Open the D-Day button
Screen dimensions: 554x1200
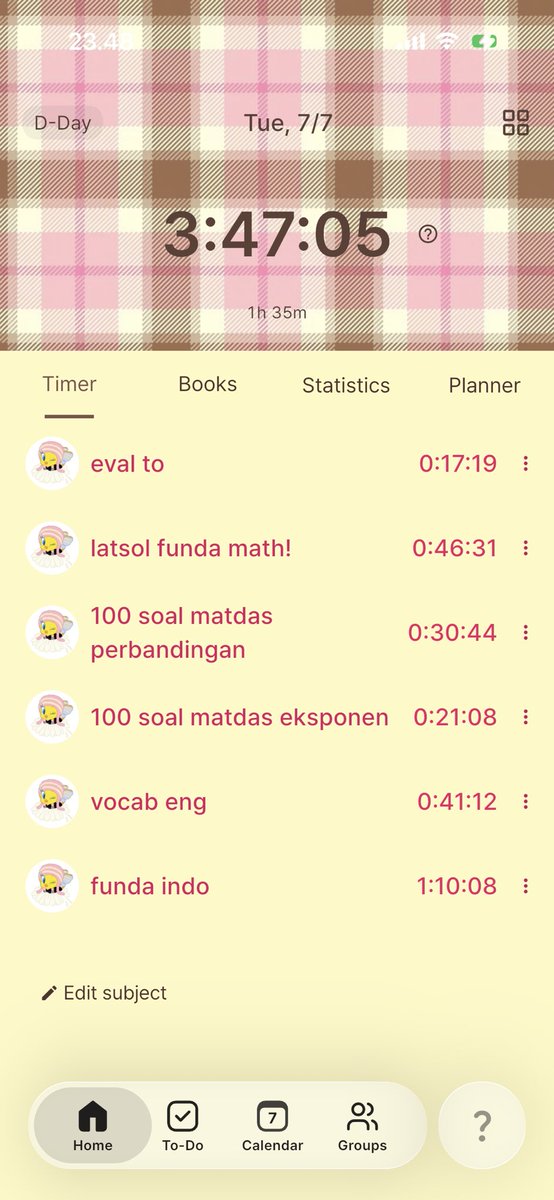click(62, 123)
